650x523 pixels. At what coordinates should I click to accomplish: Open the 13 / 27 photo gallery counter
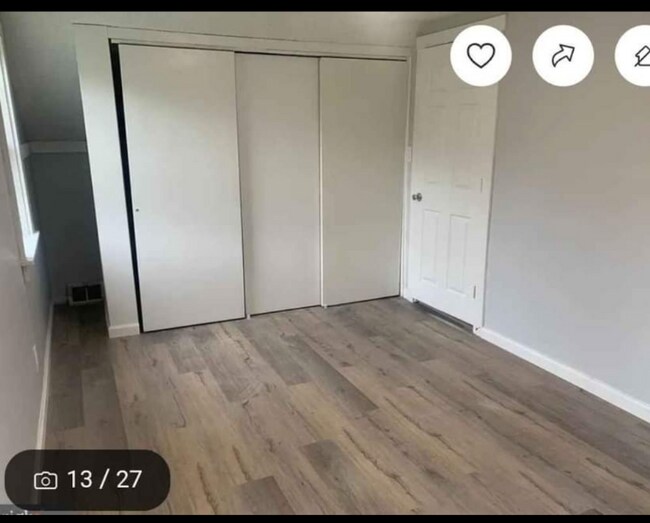87,480
